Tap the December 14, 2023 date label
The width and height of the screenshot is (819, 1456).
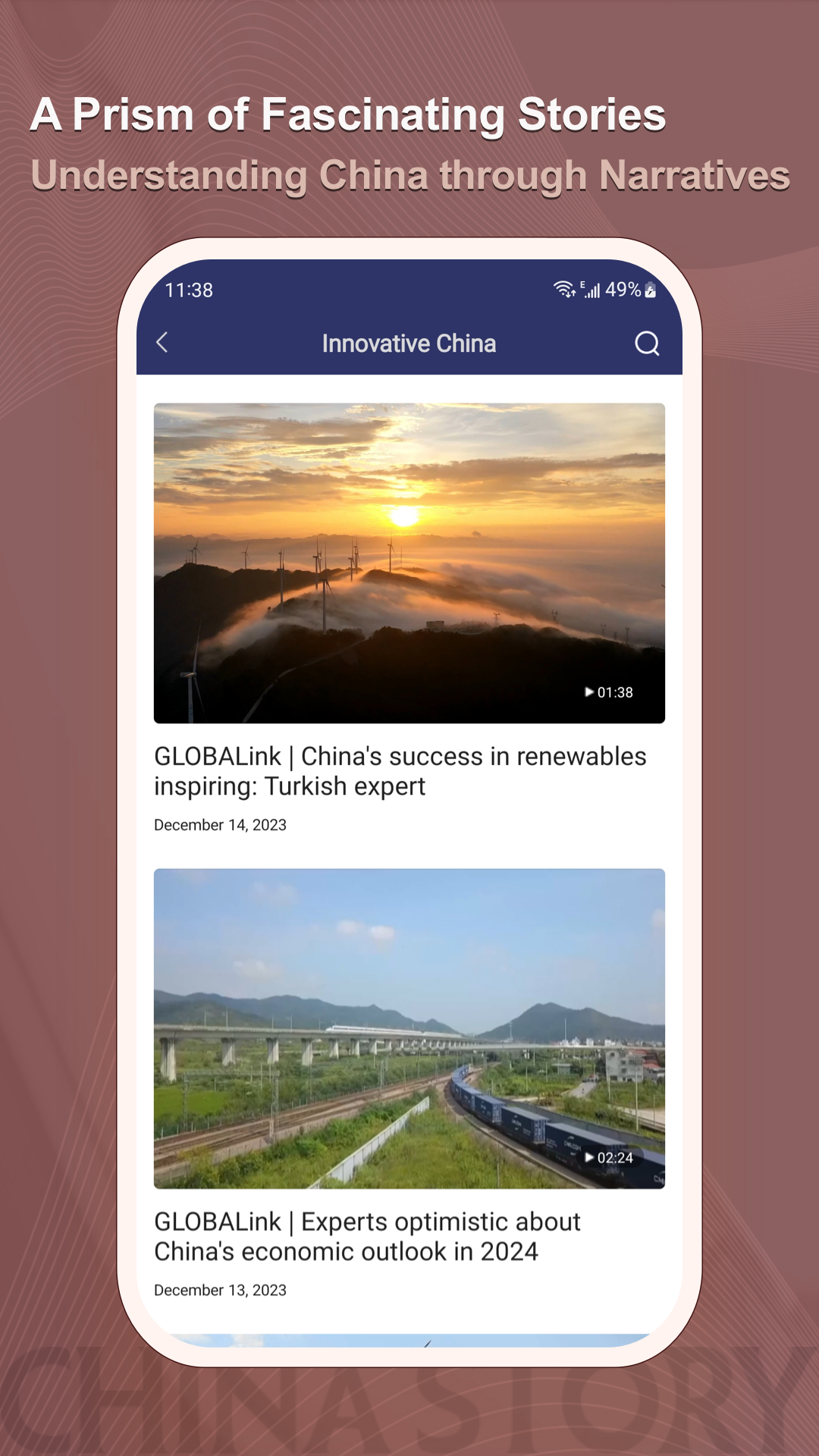point(220,824)
